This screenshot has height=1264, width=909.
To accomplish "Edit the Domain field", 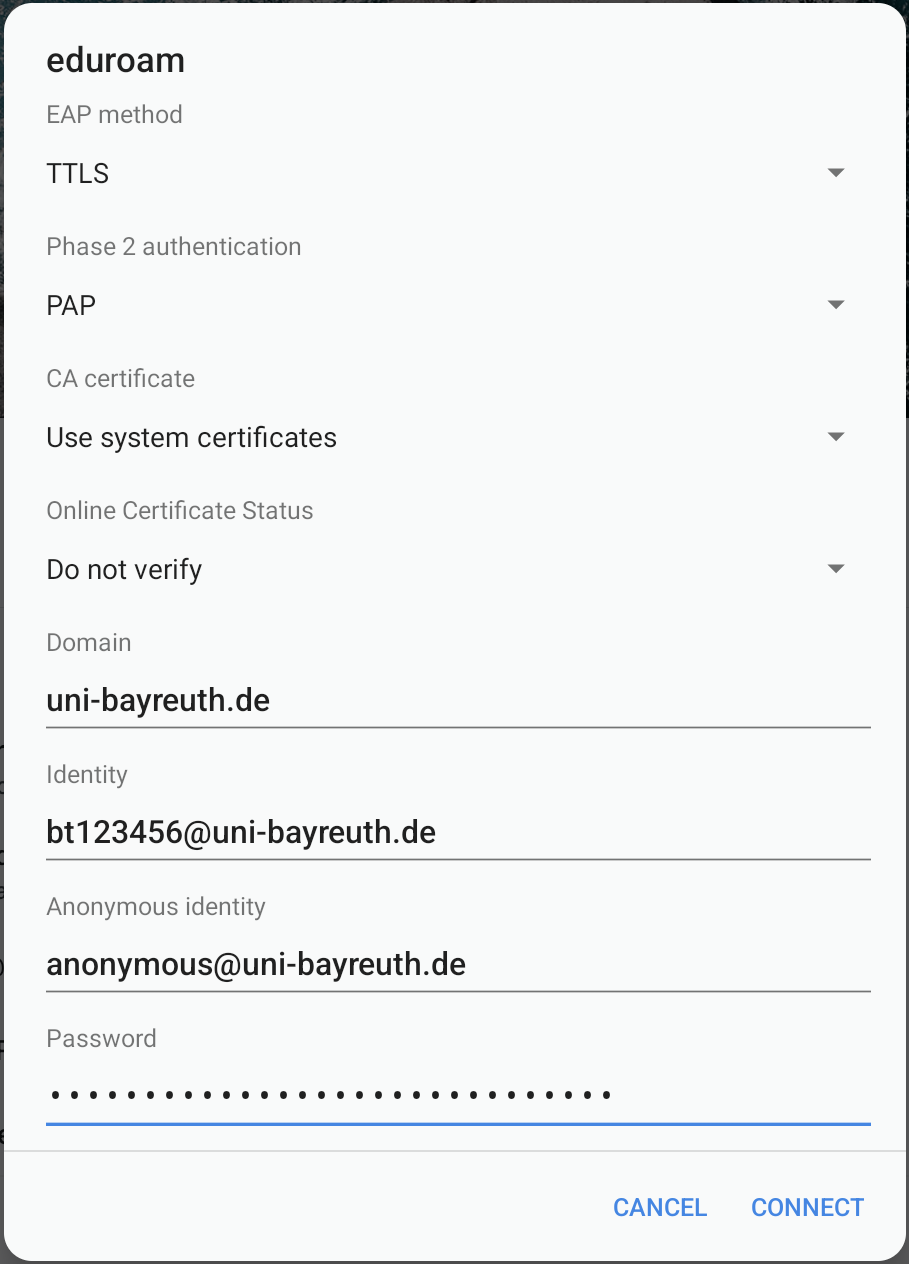I will tap(458, 701).
